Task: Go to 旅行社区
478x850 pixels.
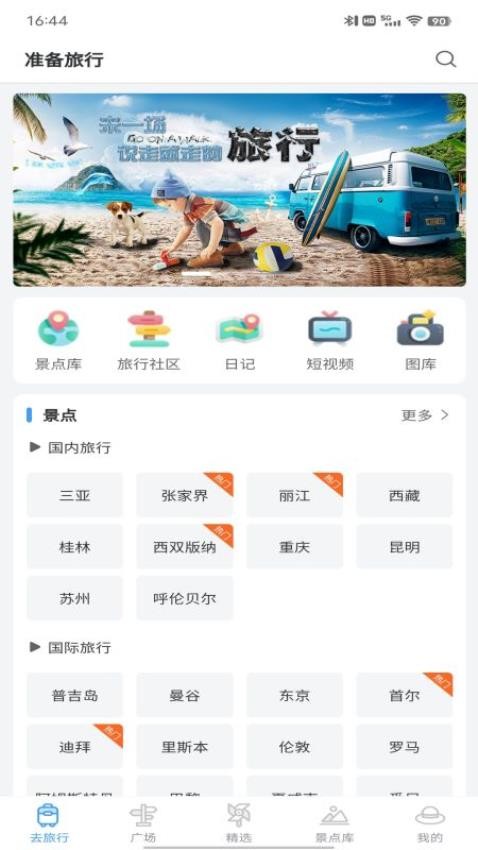Action: [x=148, y=340]
